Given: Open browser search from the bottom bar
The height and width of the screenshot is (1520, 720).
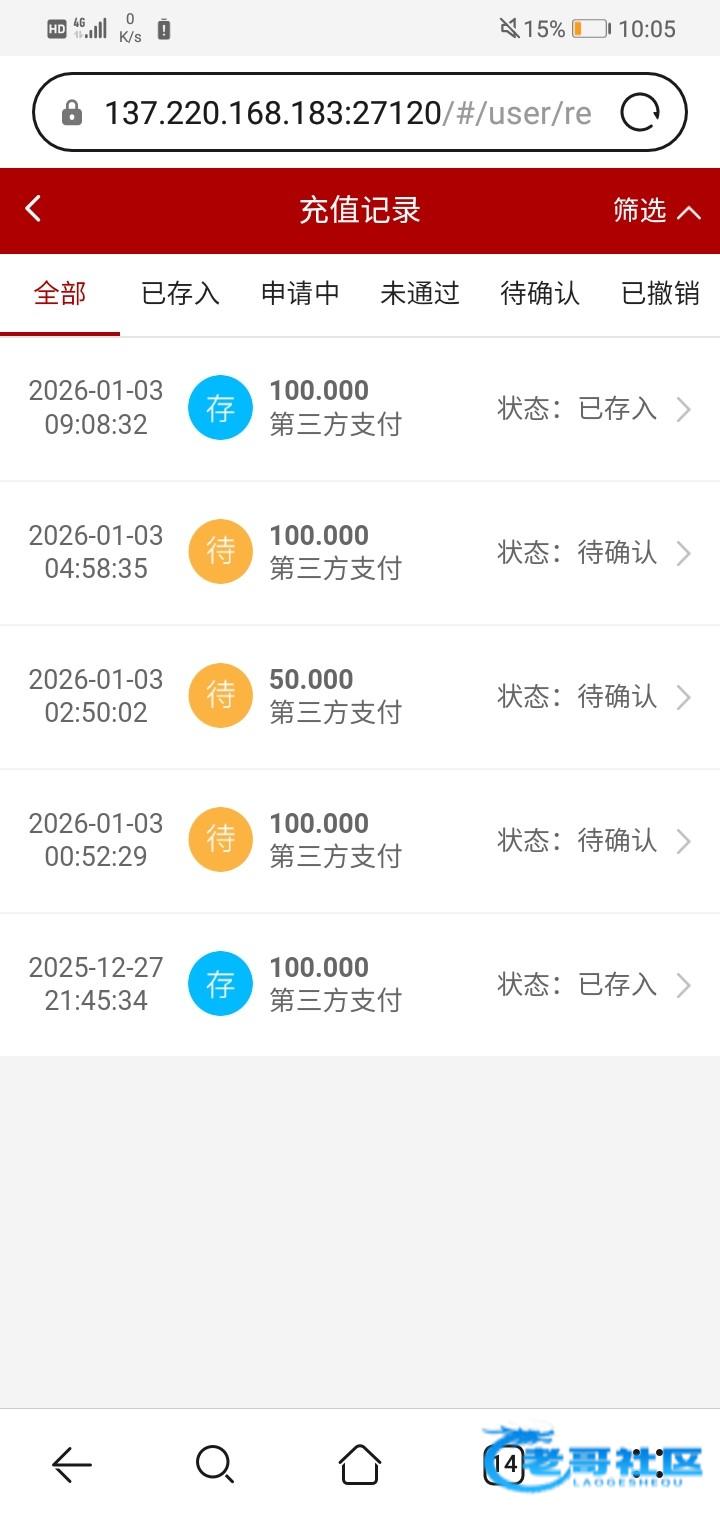Looking at the screenshot, I should point(215,1465).
